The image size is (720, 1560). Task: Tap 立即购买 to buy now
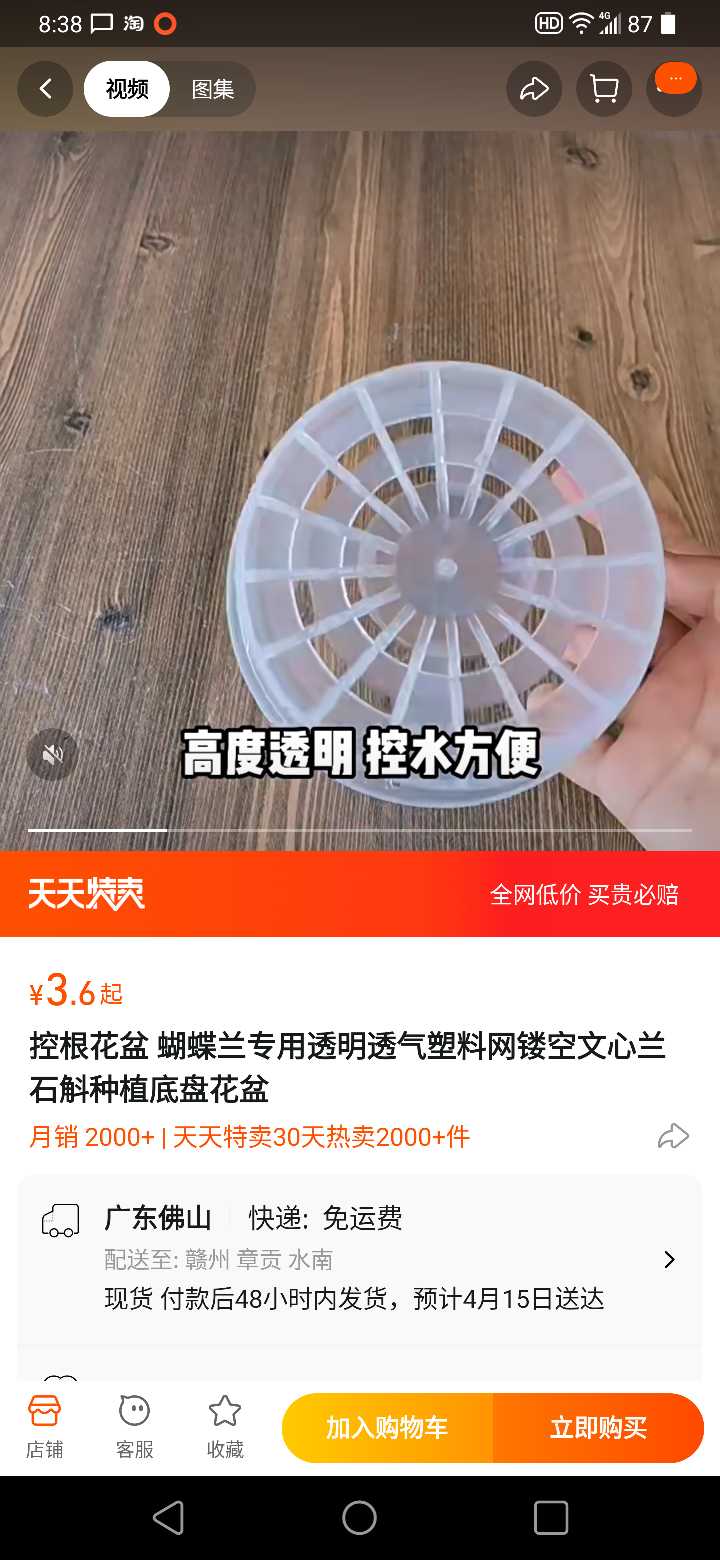tap(598, 1428)
